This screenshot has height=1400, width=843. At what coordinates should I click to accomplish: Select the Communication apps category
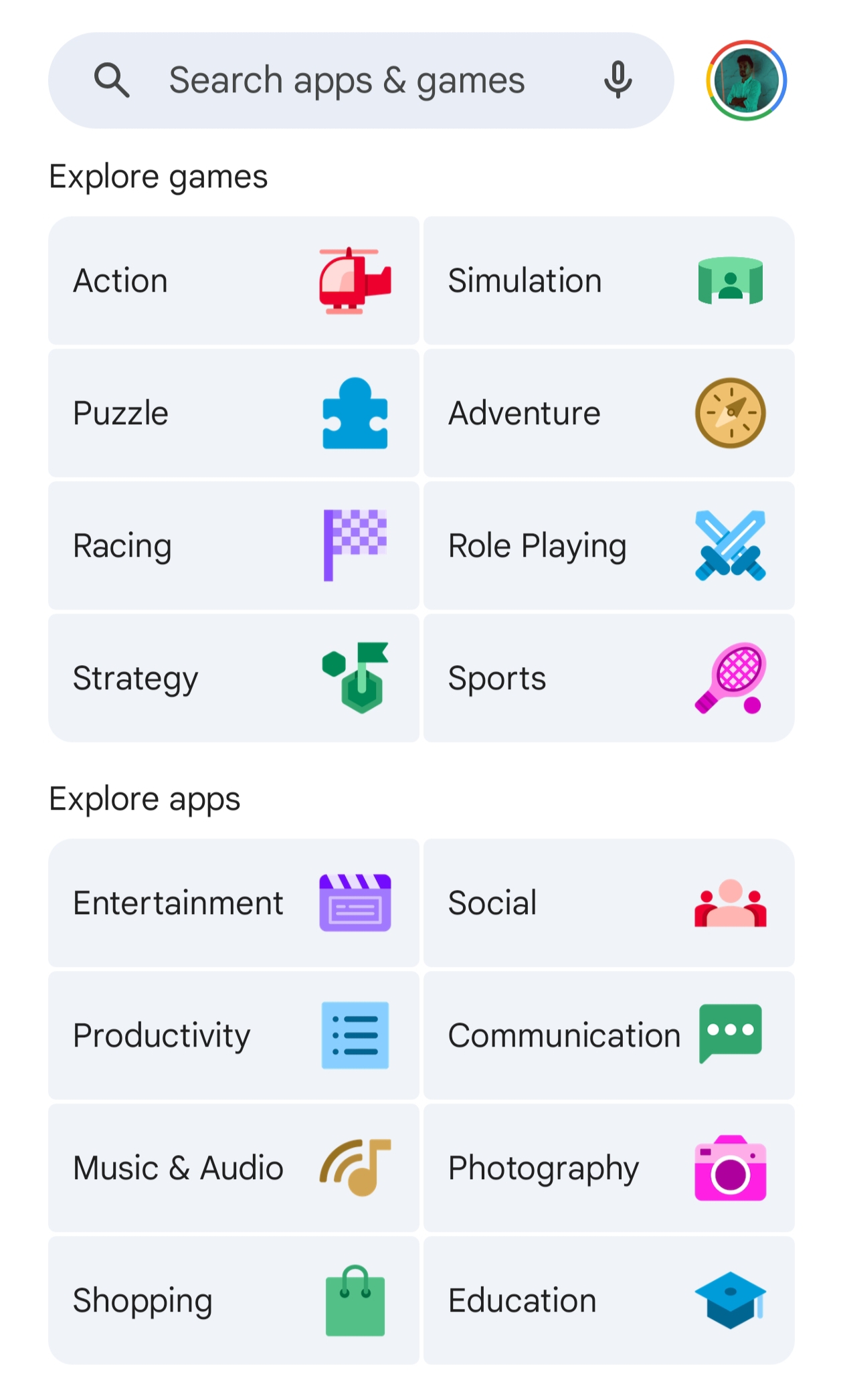[609, 1035]
